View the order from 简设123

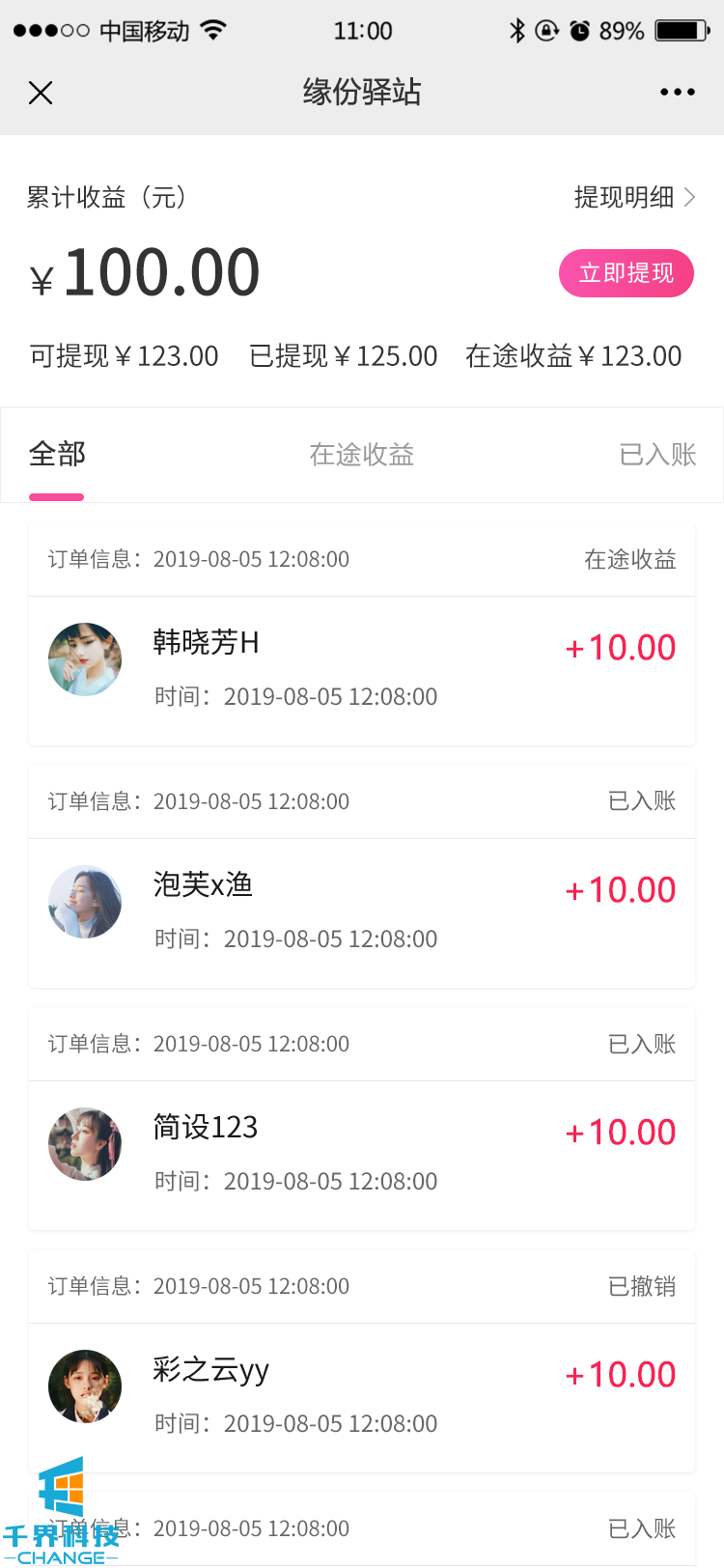pyautogui.click(x=361, y=1155)
